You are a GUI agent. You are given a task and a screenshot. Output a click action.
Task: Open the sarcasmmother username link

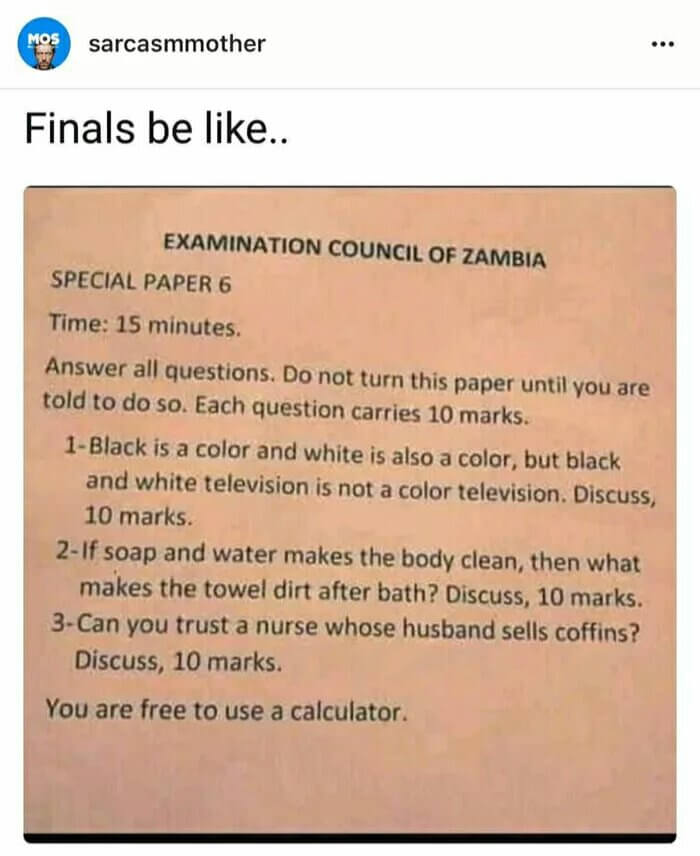point(177,44)
